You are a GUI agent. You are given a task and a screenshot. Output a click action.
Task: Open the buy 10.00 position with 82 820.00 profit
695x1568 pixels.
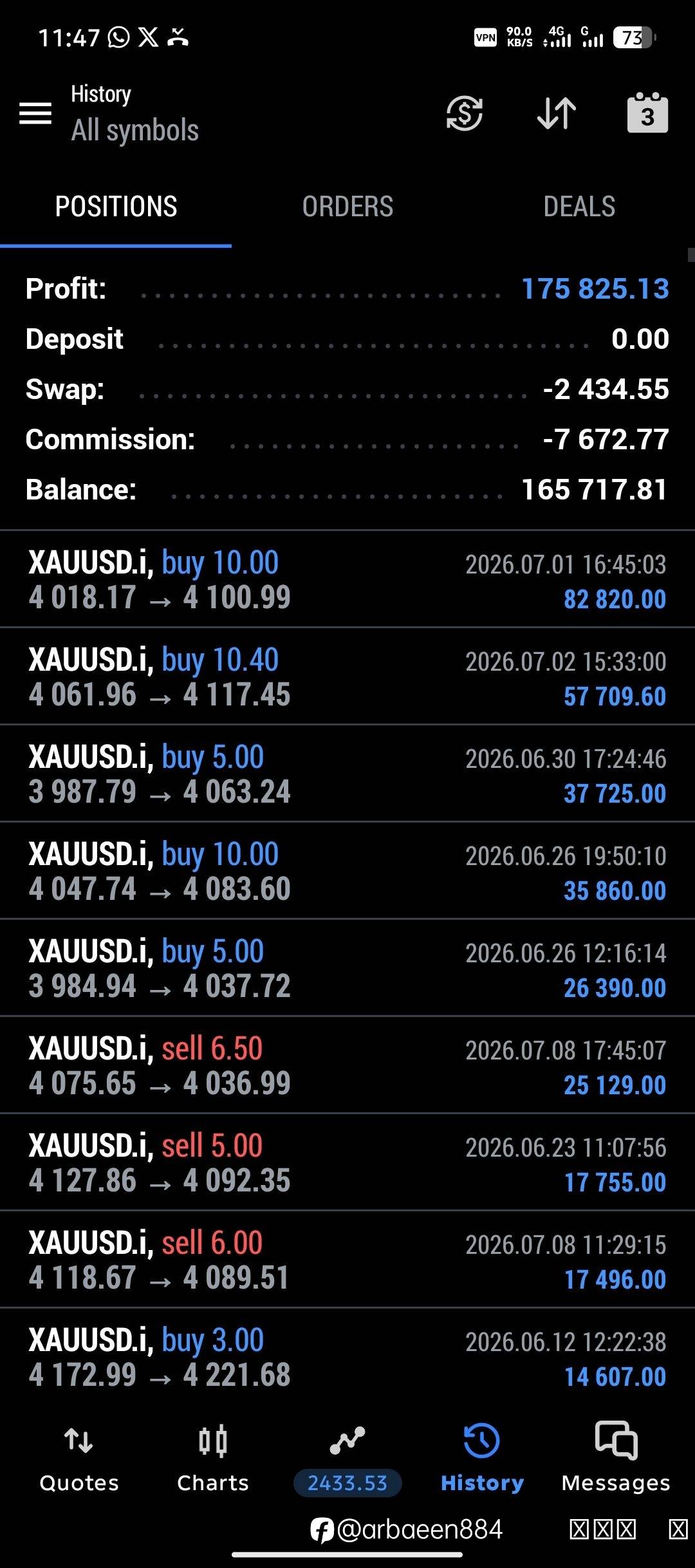[x=347, y=579]
